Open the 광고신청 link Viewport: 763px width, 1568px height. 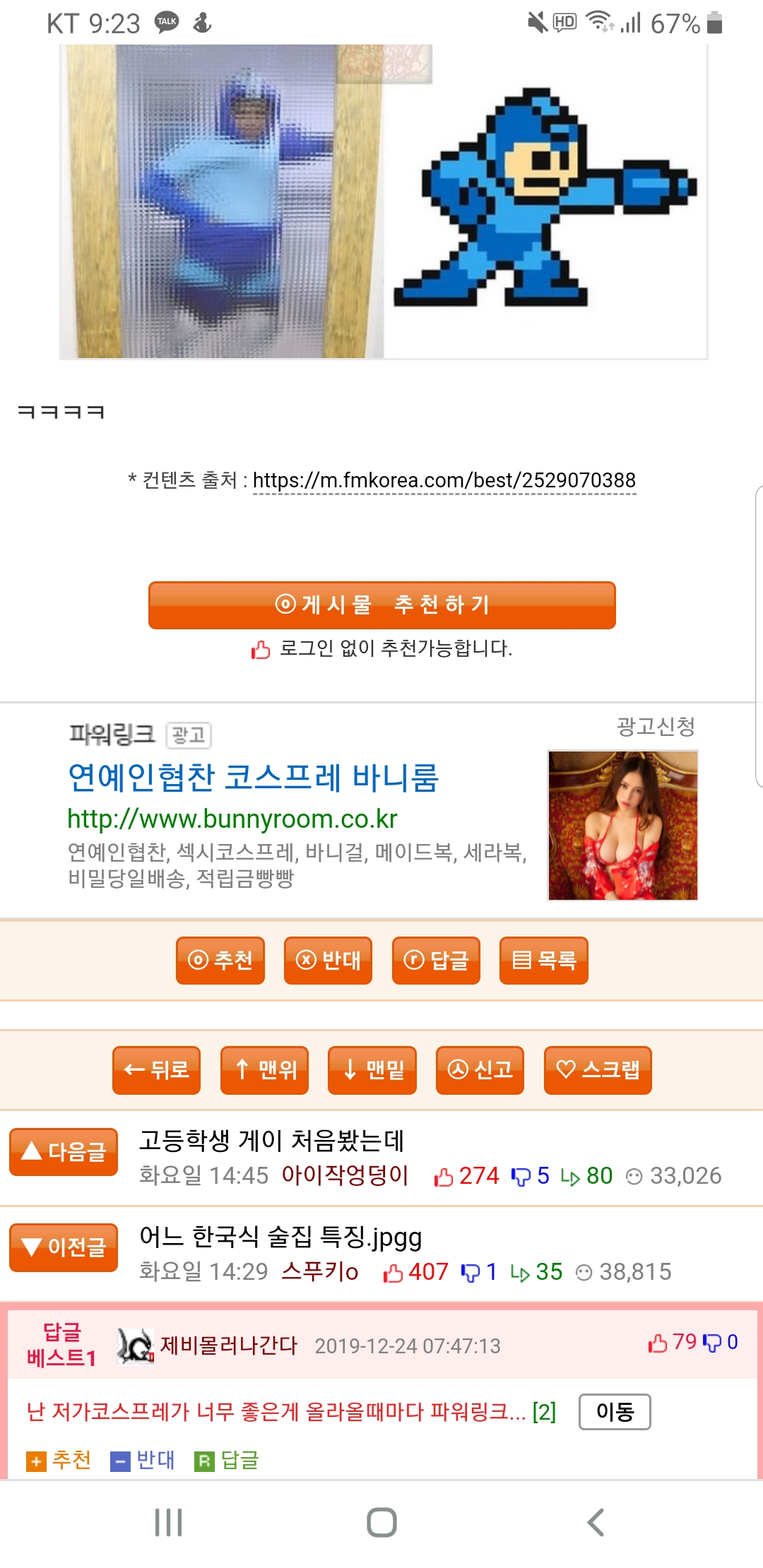656,726
